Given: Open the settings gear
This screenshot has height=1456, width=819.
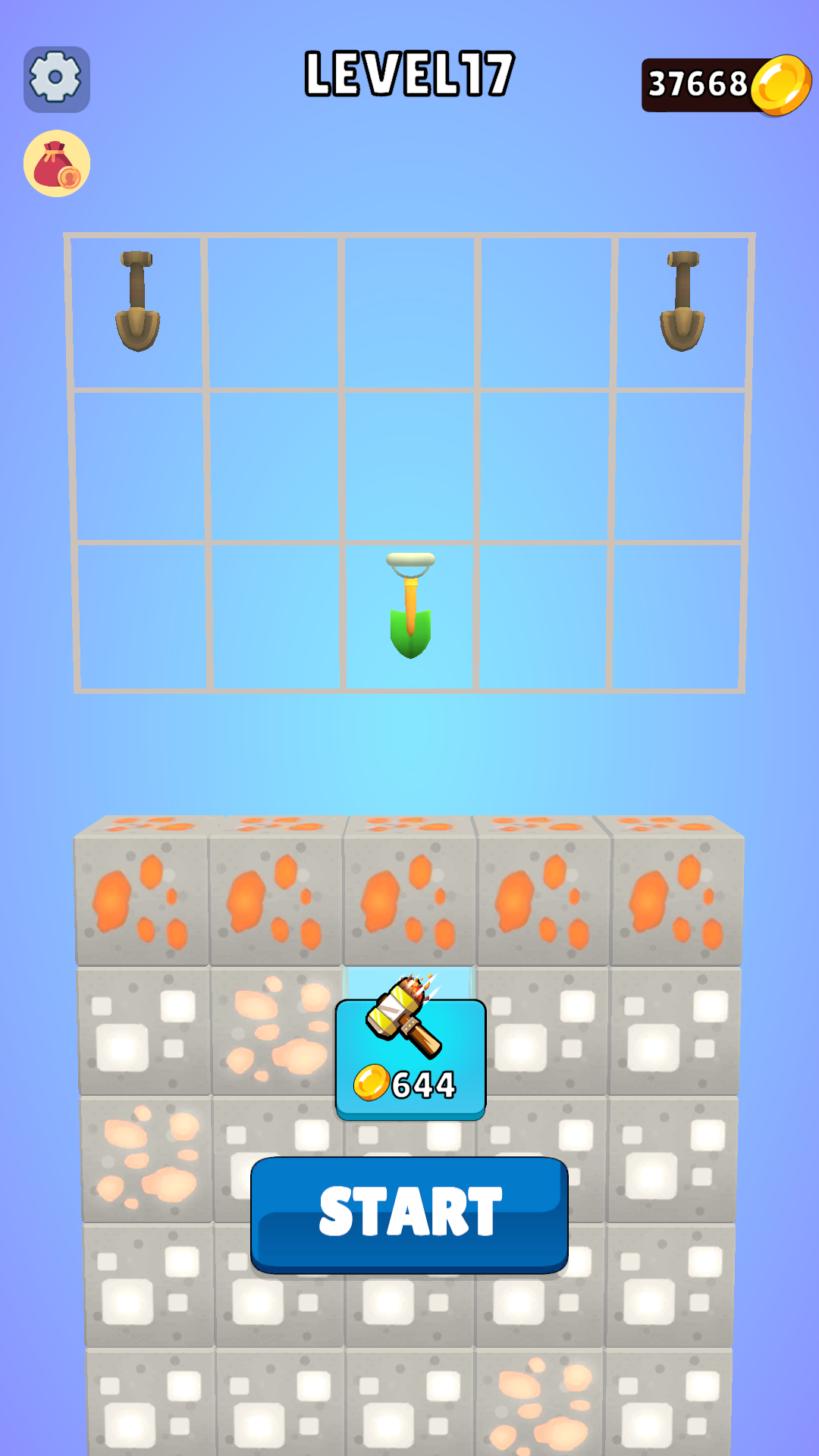Looking at the screenshot, I should pos(56,79).
